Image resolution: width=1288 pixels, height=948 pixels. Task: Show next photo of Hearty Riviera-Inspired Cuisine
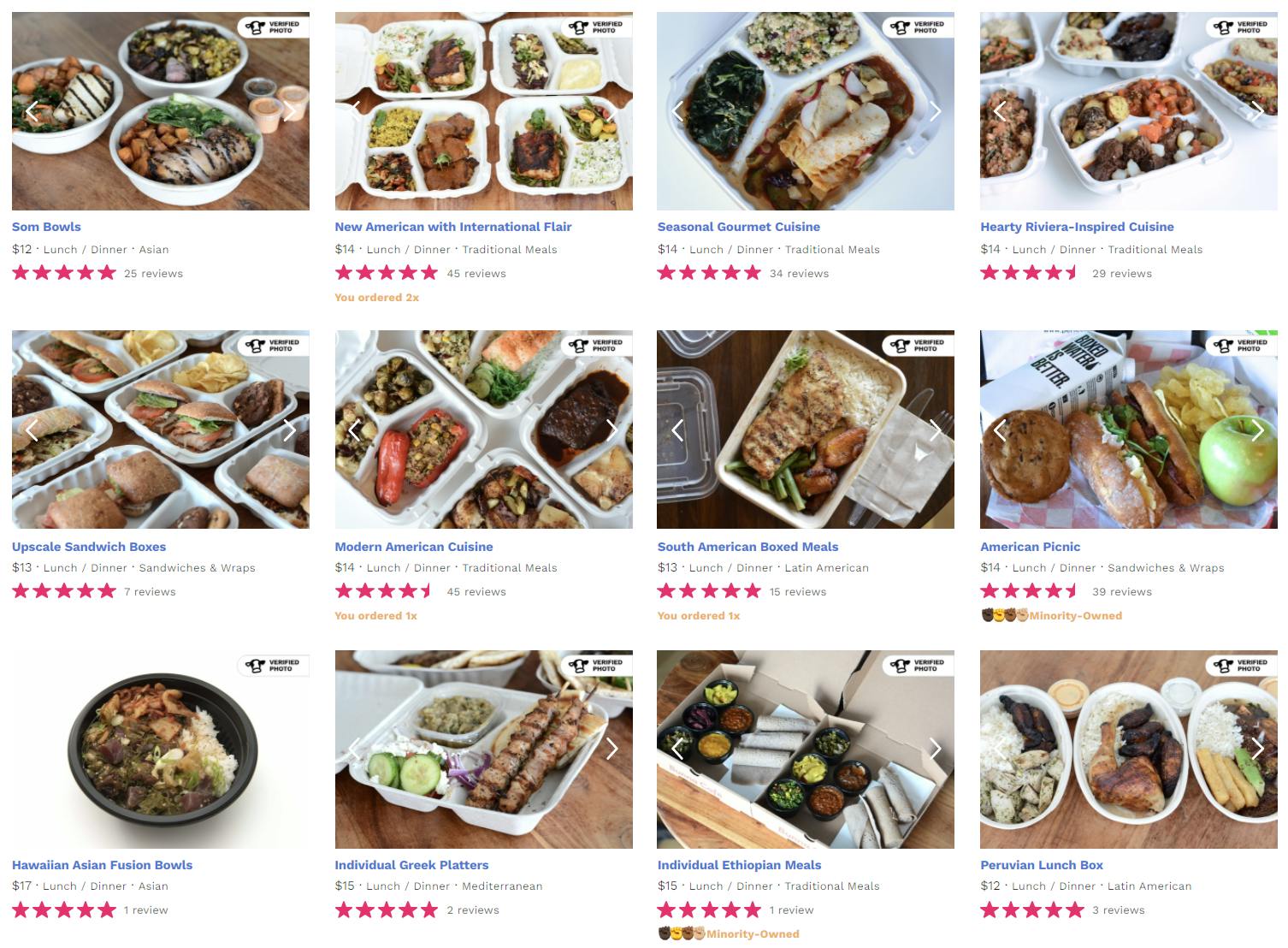[x=1257, y=111]
